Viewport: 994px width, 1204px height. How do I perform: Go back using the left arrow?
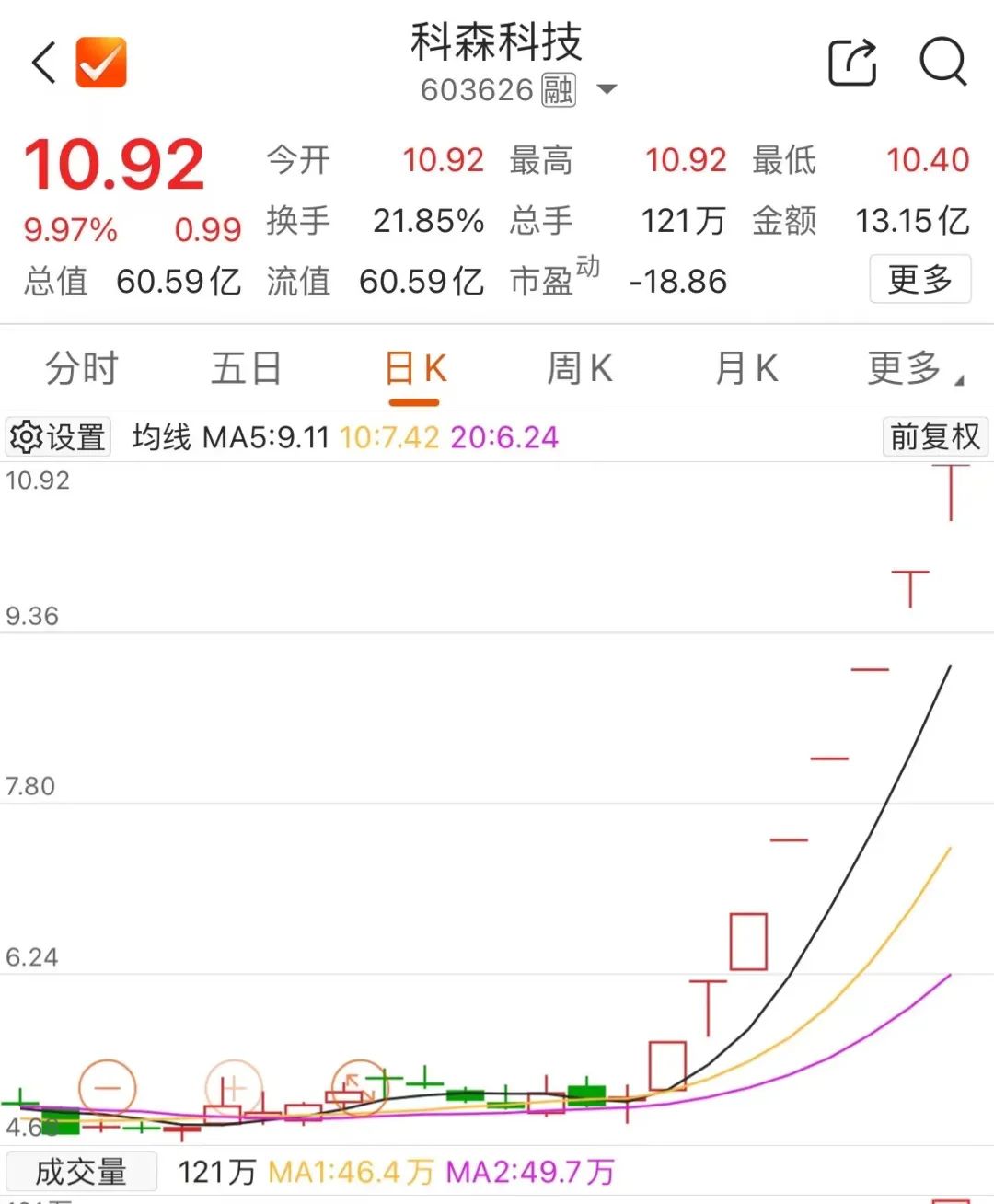44,63
